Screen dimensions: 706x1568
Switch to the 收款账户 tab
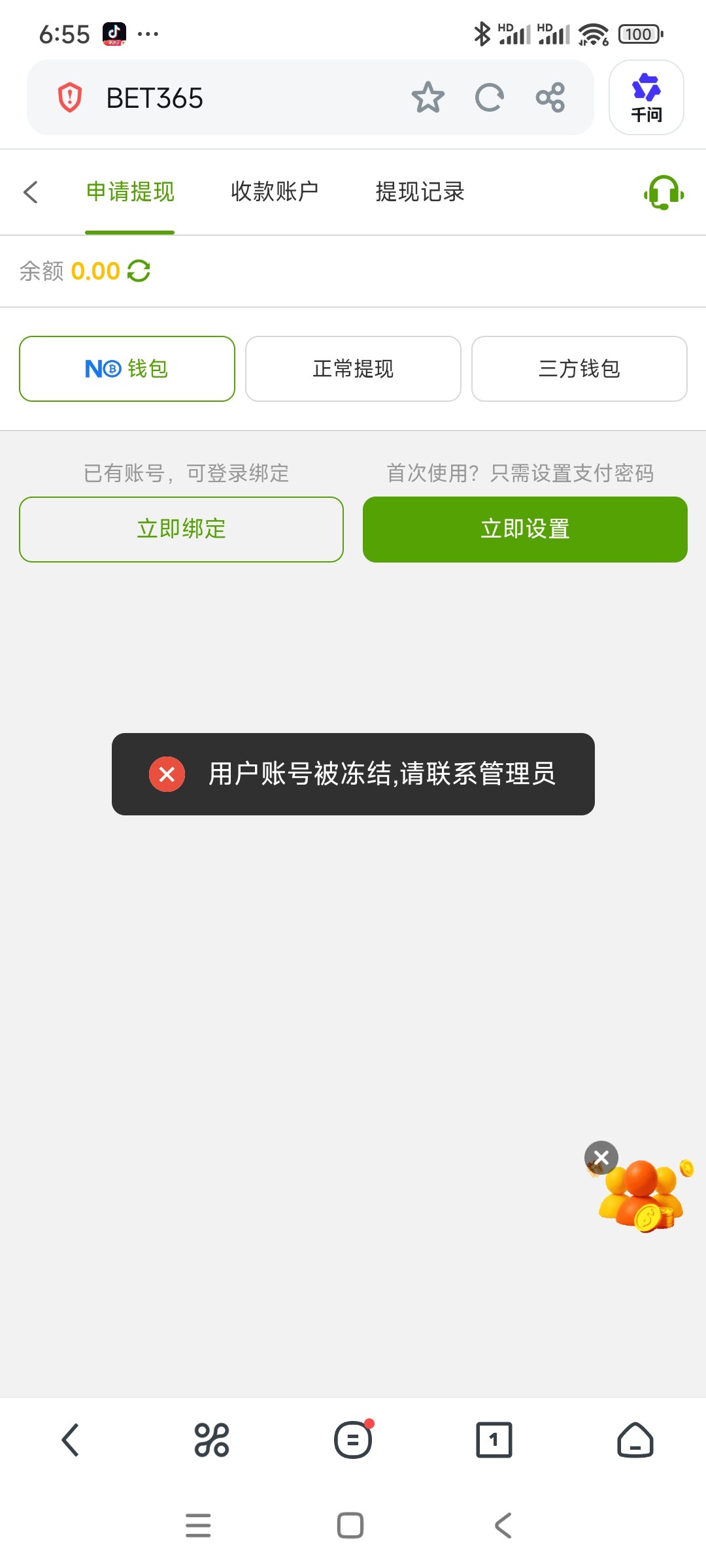point(275,192)
